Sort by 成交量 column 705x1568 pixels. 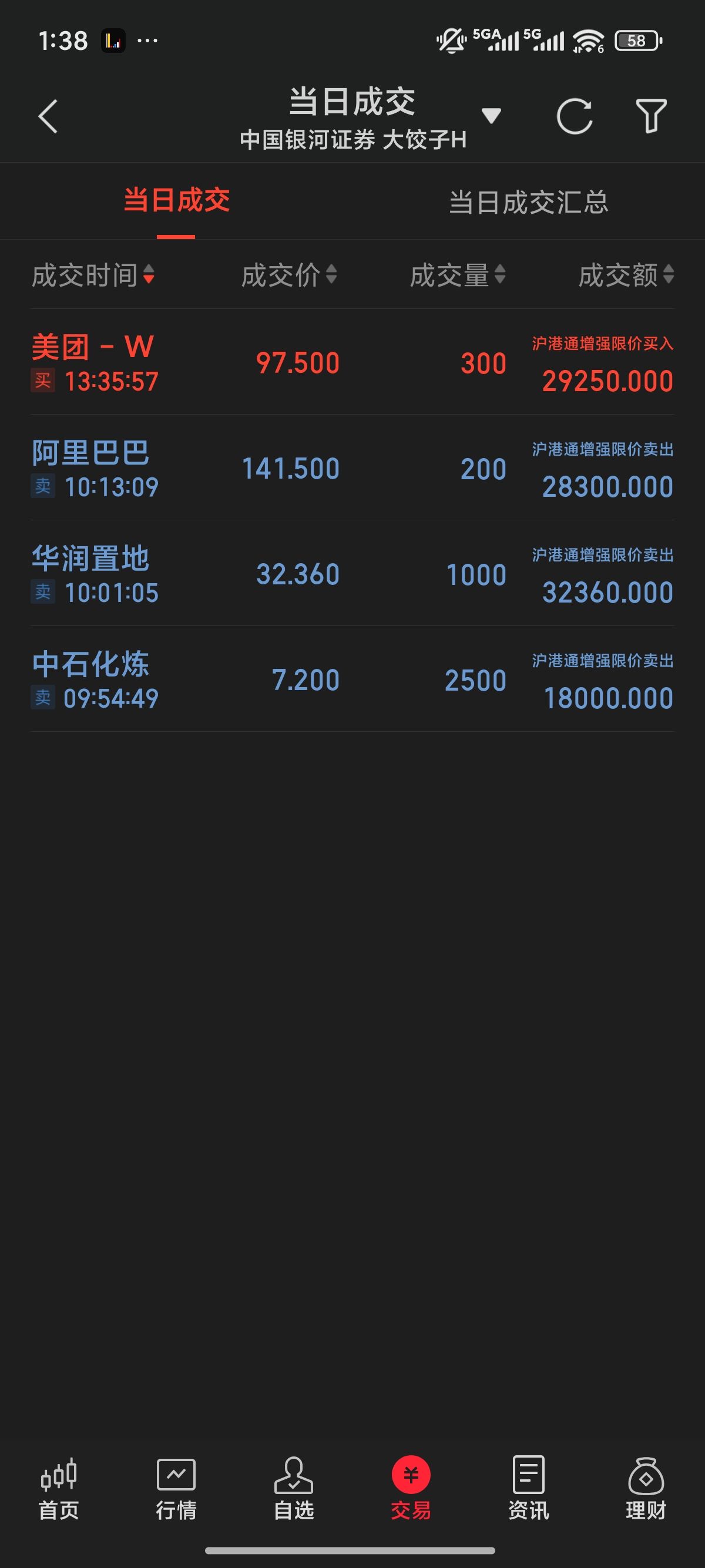(458, 275)
